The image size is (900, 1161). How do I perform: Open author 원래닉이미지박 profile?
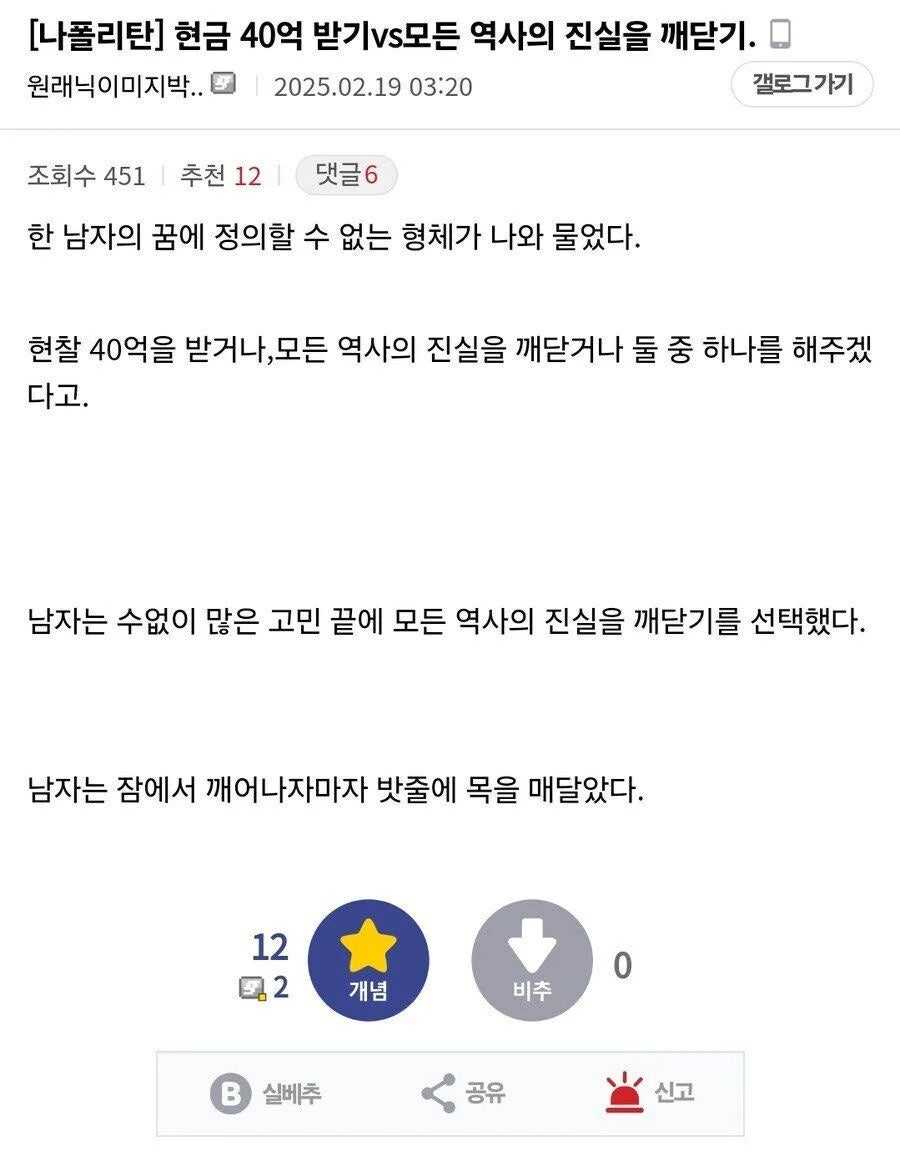click(x=116, y=86)
